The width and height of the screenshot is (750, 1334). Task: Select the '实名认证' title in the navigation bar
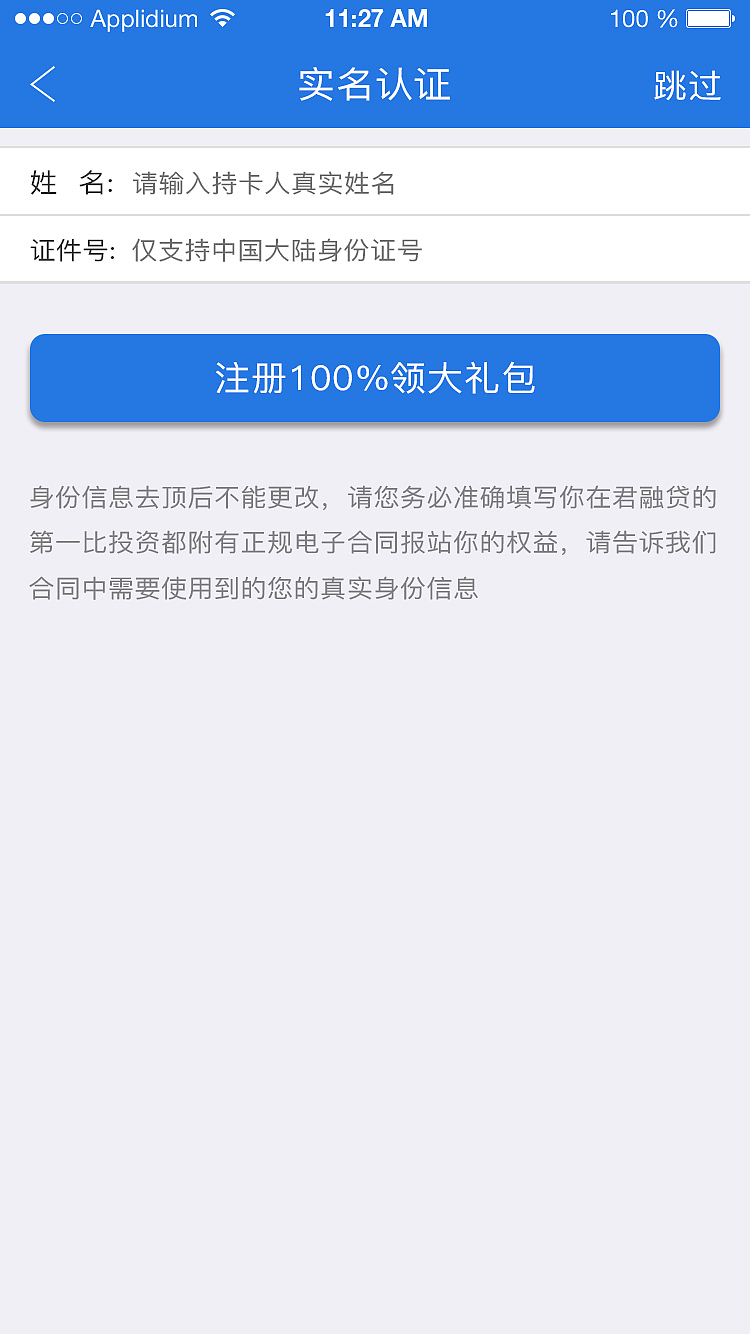pos(374,87)
